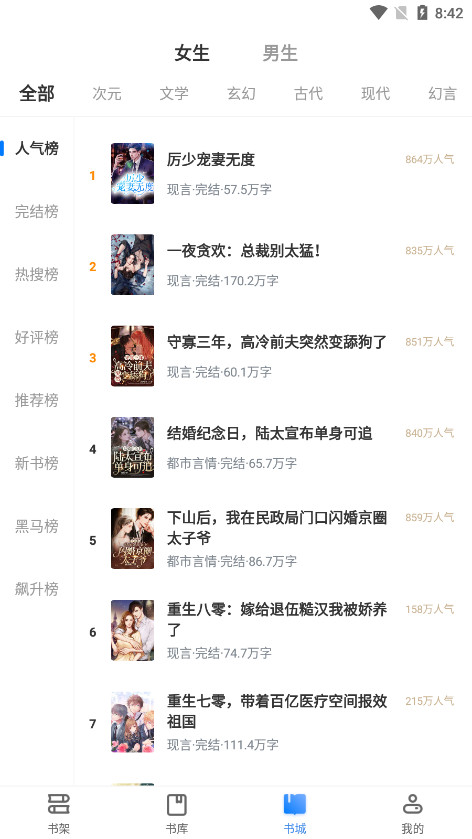This screenshot has height=839, width=472.
Task: Open the 完结榜 ranking
Action: [36, 211]
